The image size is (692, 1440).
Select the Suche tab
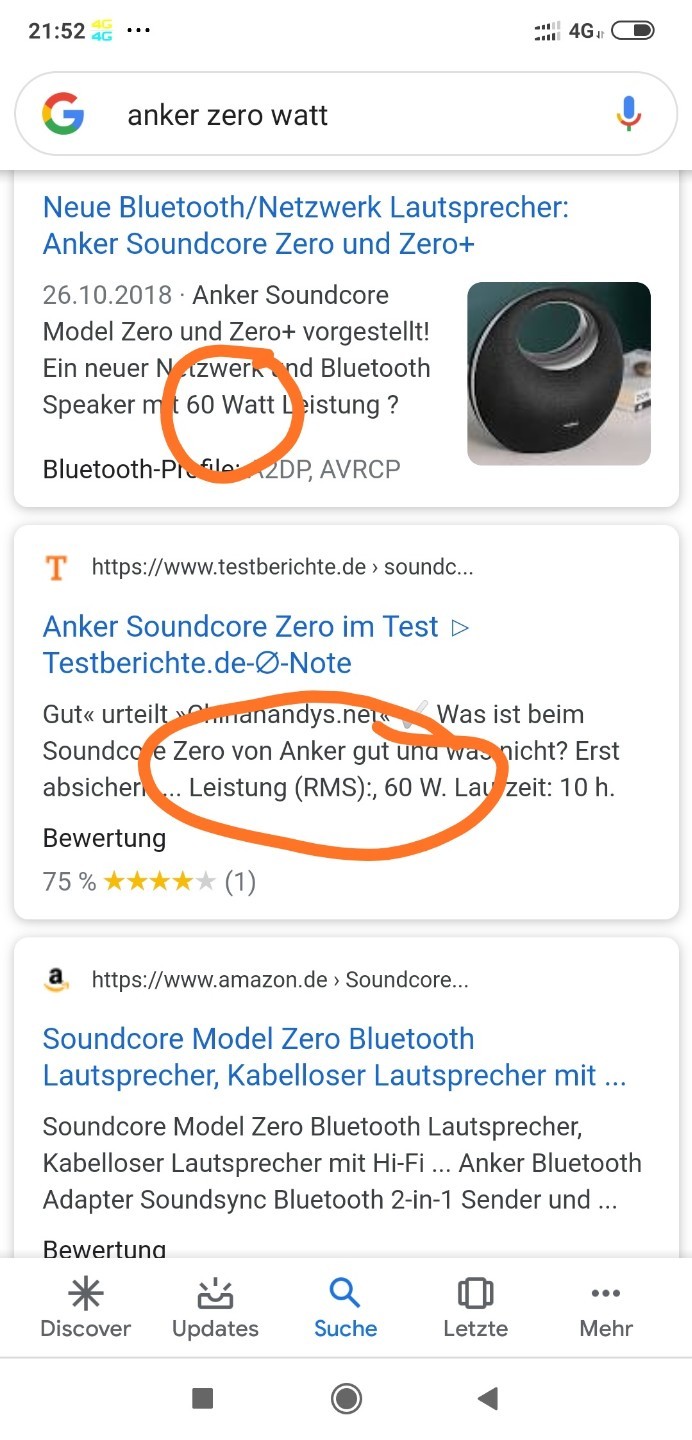pos(345,1309)
